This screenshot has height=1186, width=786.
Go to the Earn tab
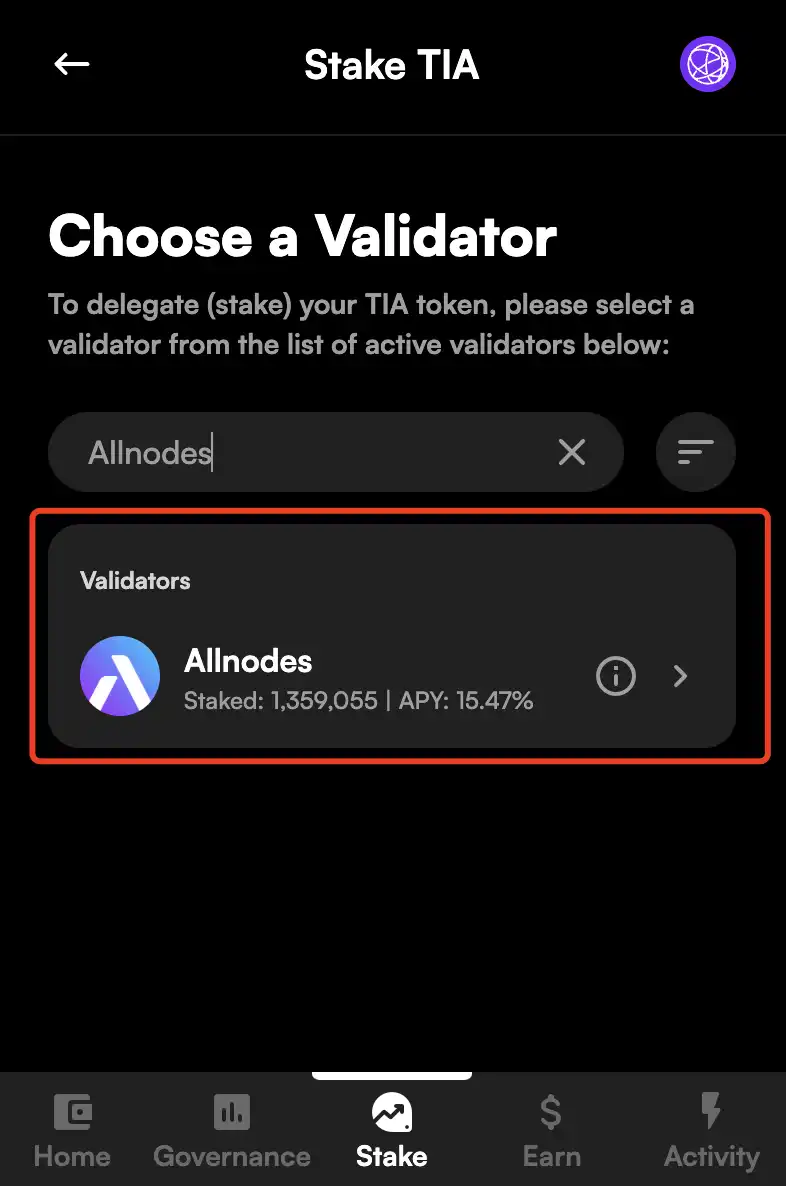[552, 1131]
